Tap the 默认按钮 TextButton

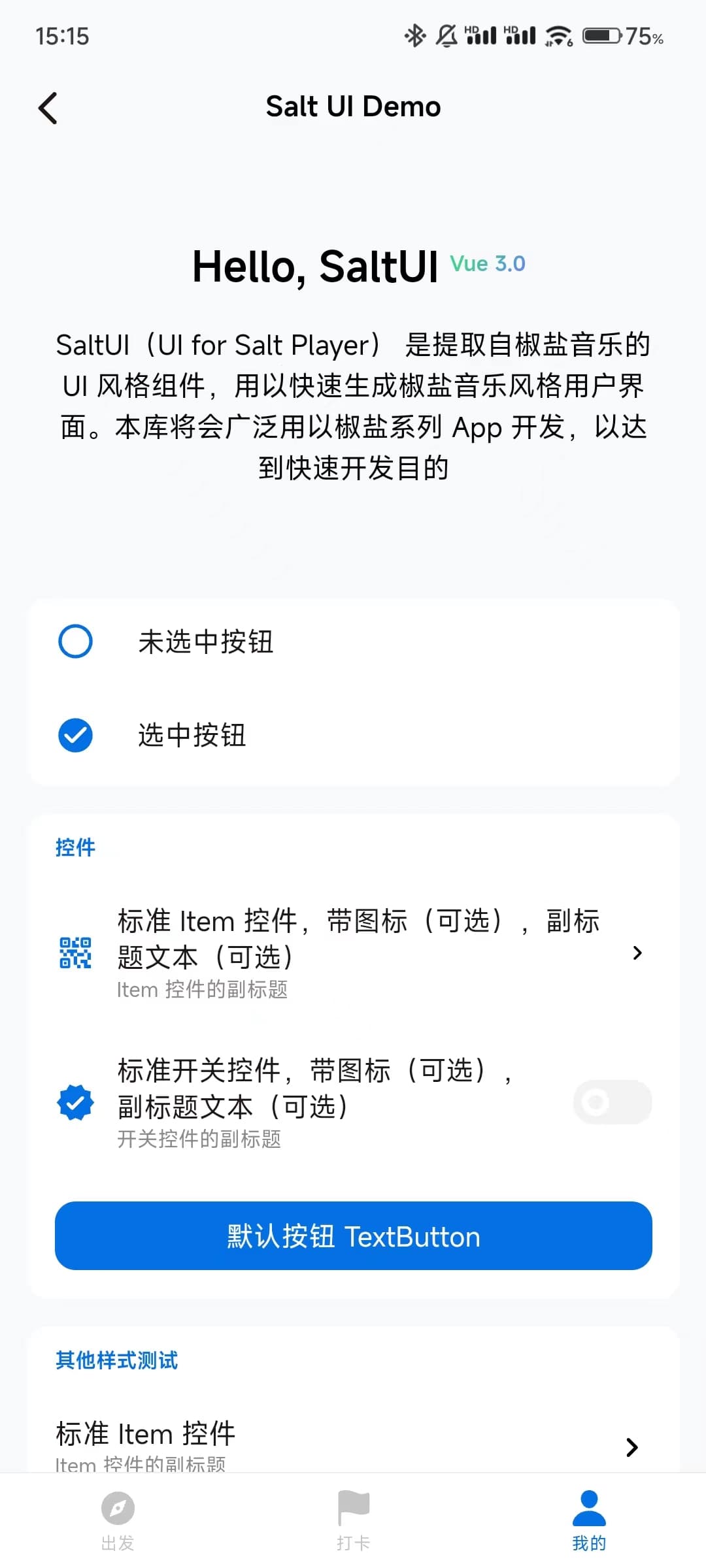[354, 1236]
